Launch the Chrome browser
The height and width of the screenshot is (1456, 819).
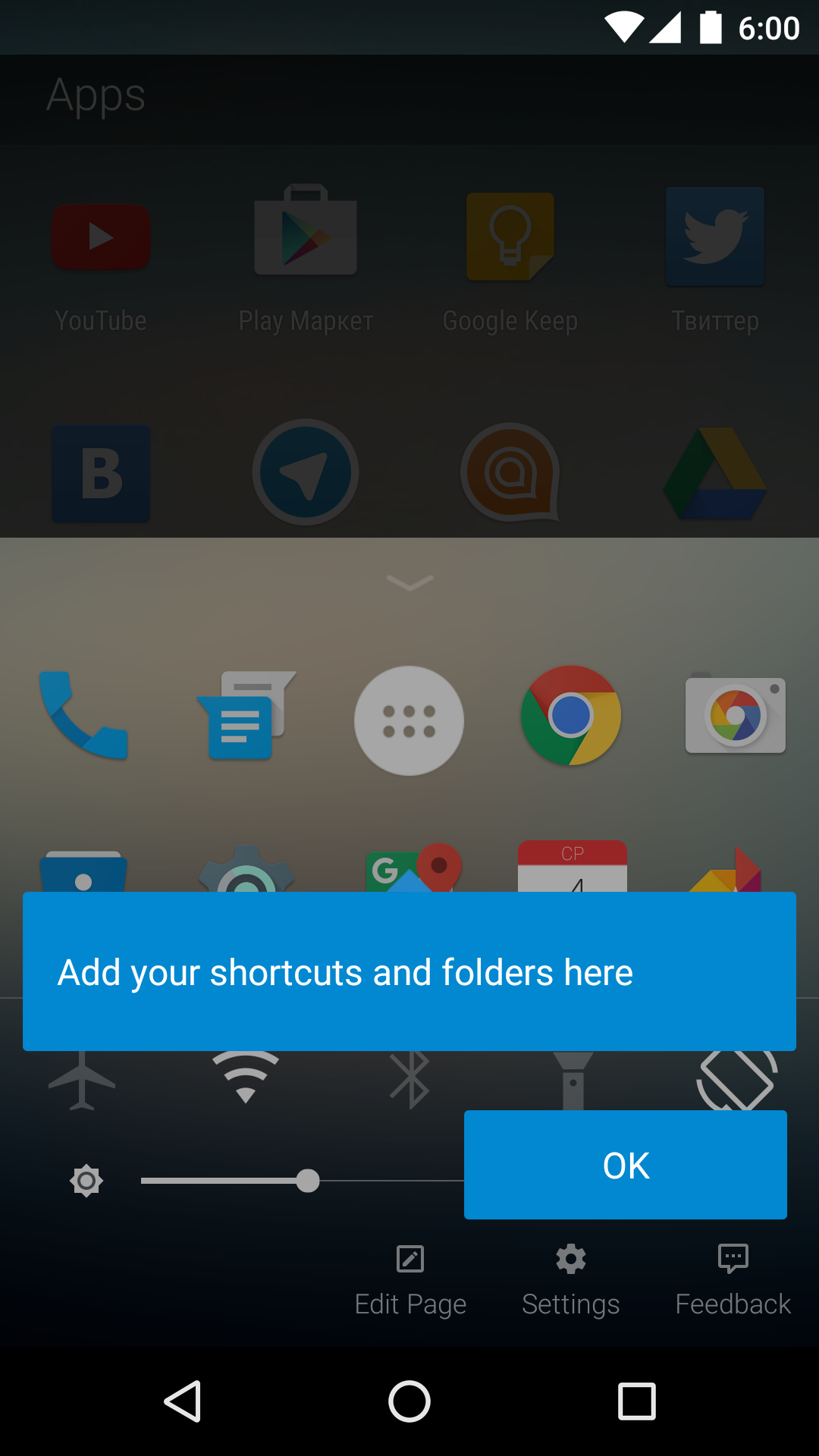pos(571,715)
